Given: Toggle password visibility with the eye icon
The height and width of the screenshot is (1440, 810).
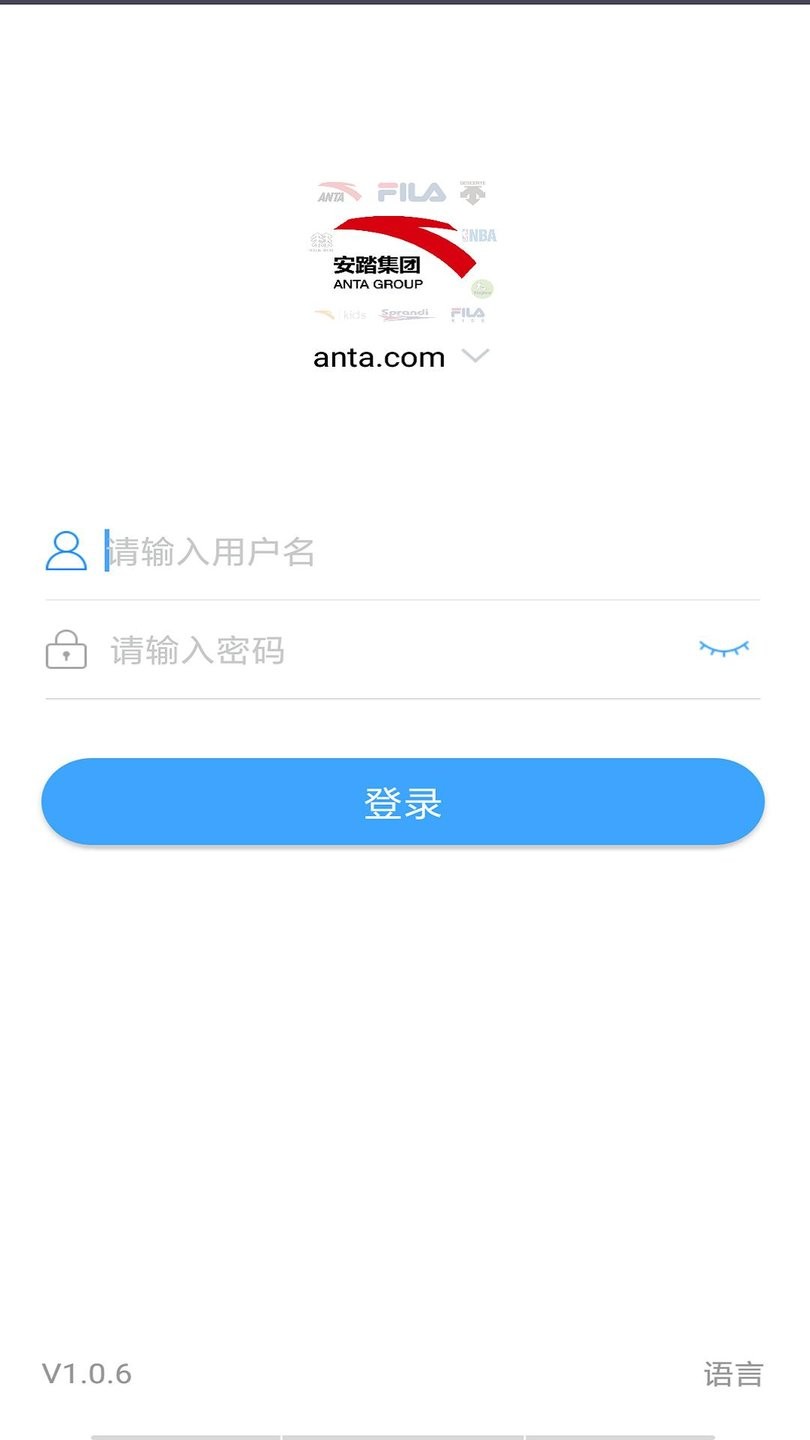Looking at the screenshot, I should [723, 648].
